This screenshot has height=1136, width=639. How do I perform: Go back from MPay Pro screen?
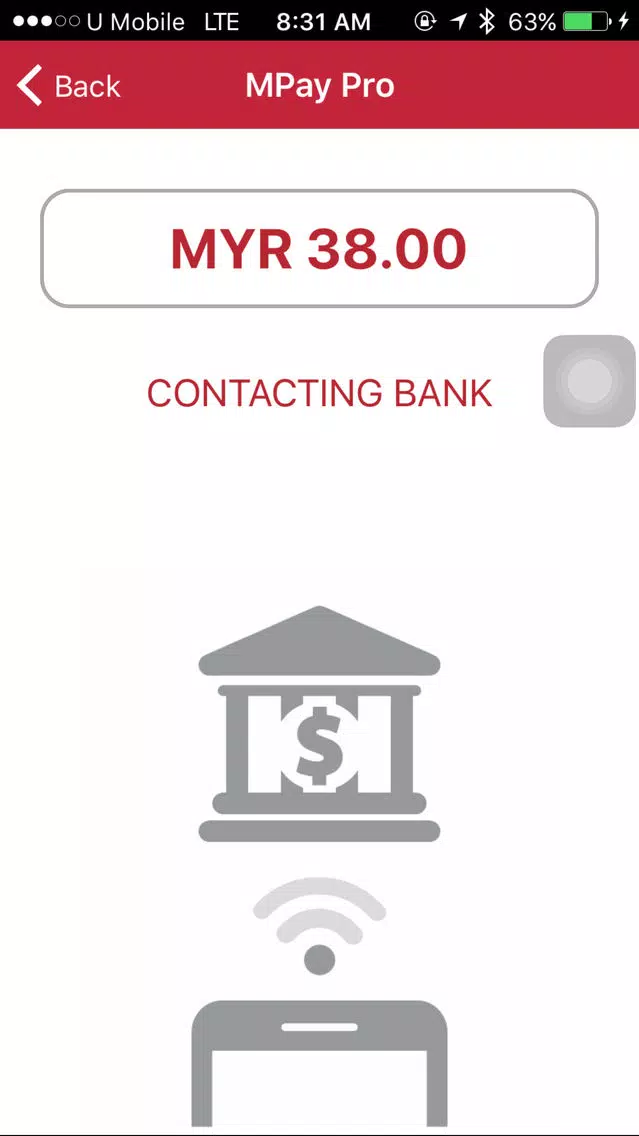(69, 85)
